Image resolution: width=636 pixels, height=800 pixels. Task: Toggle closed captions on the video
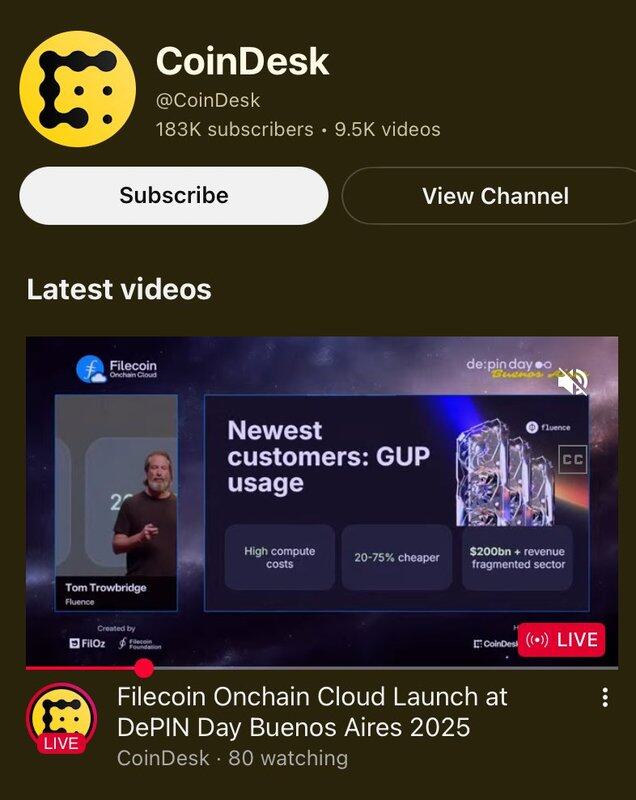[x=572, y=459]
